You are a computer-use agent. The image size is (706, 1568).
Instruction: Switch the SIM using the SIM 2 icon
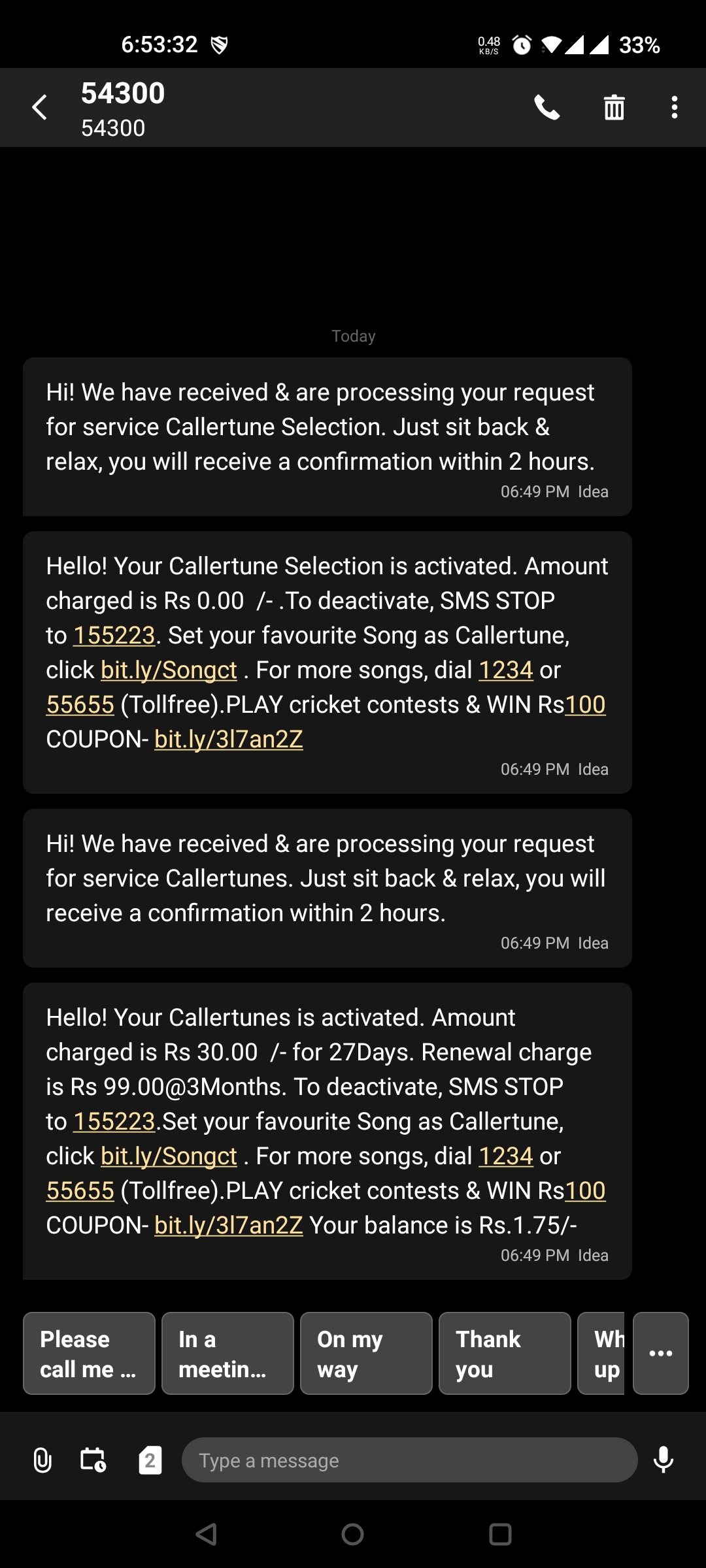150,1460
